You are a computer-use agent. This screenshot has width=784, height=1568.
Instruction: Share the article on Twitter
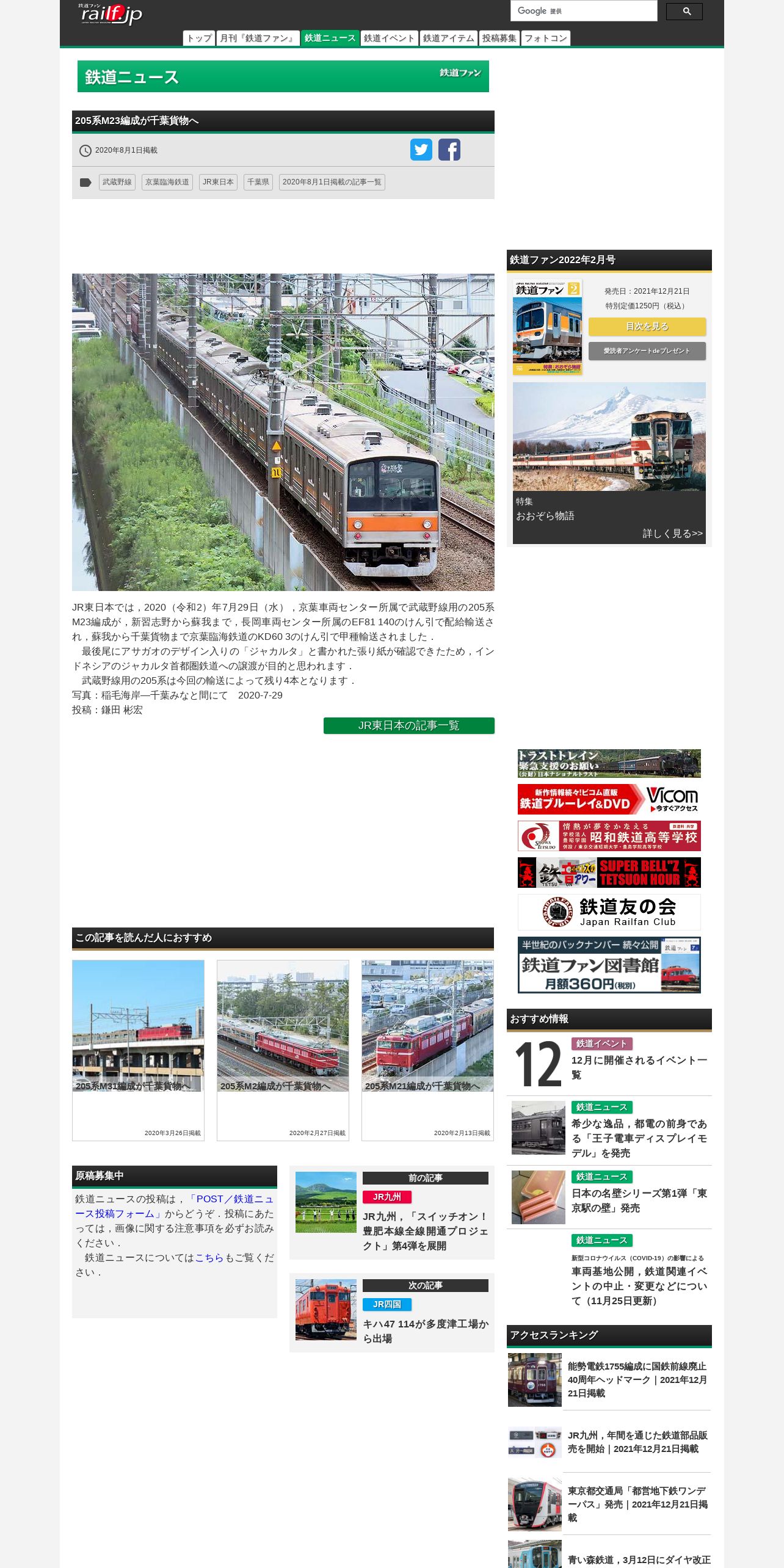(x=421, y=150)
